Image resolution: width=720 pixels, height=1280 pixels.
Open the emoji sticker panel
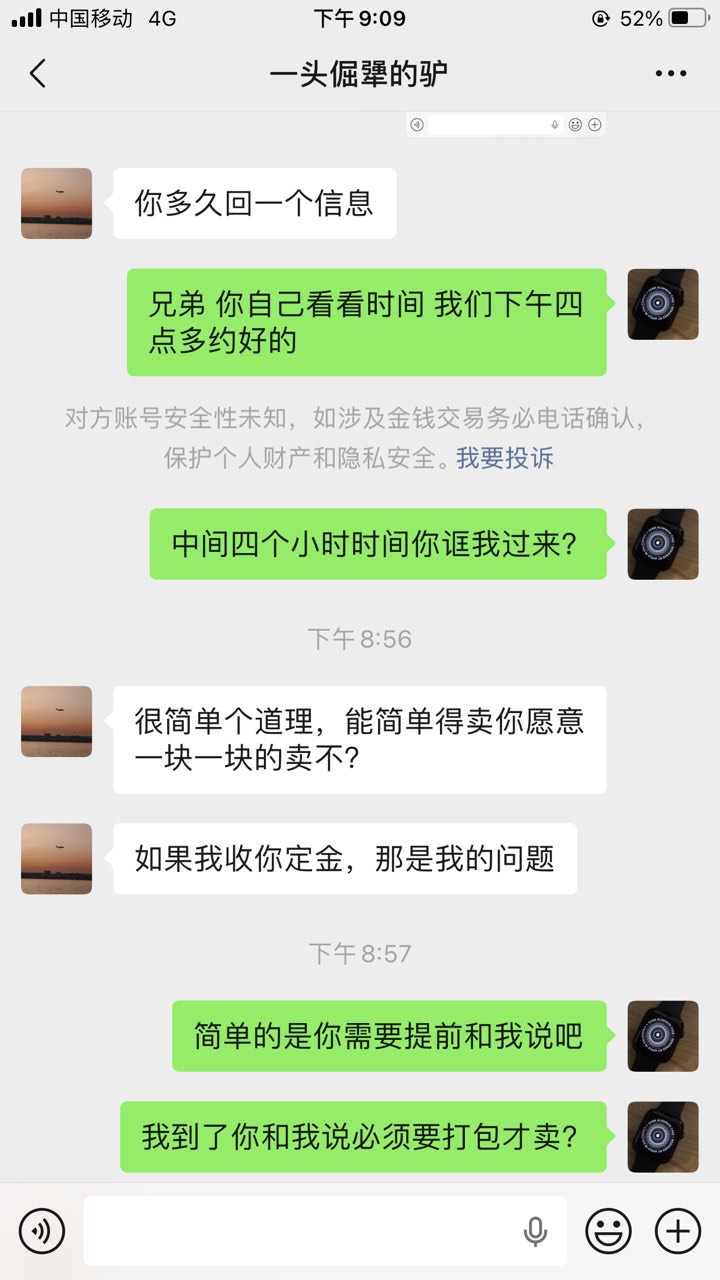coord(608,1230)
